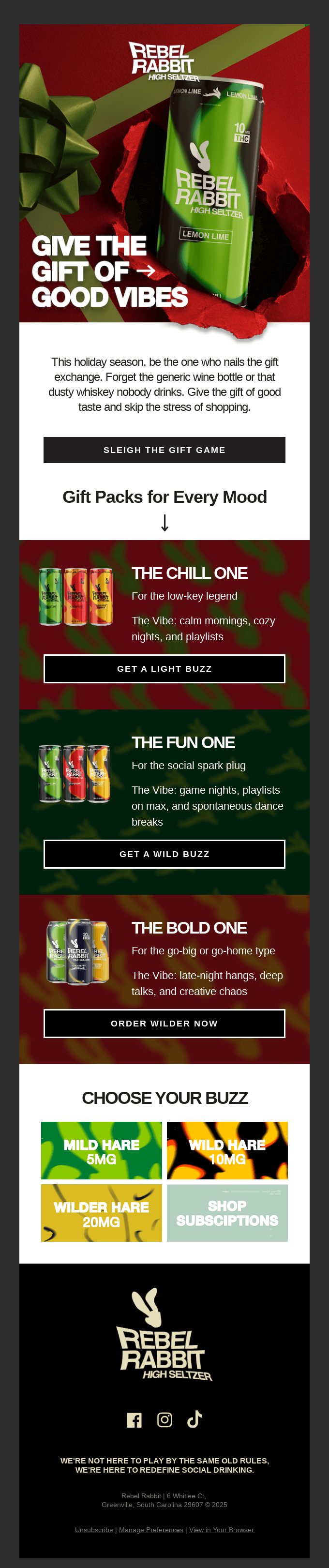Screen dimensions: 329x1568
Task: Open the TikTok icon in the footer
Action: click(x=194, y=1419)
